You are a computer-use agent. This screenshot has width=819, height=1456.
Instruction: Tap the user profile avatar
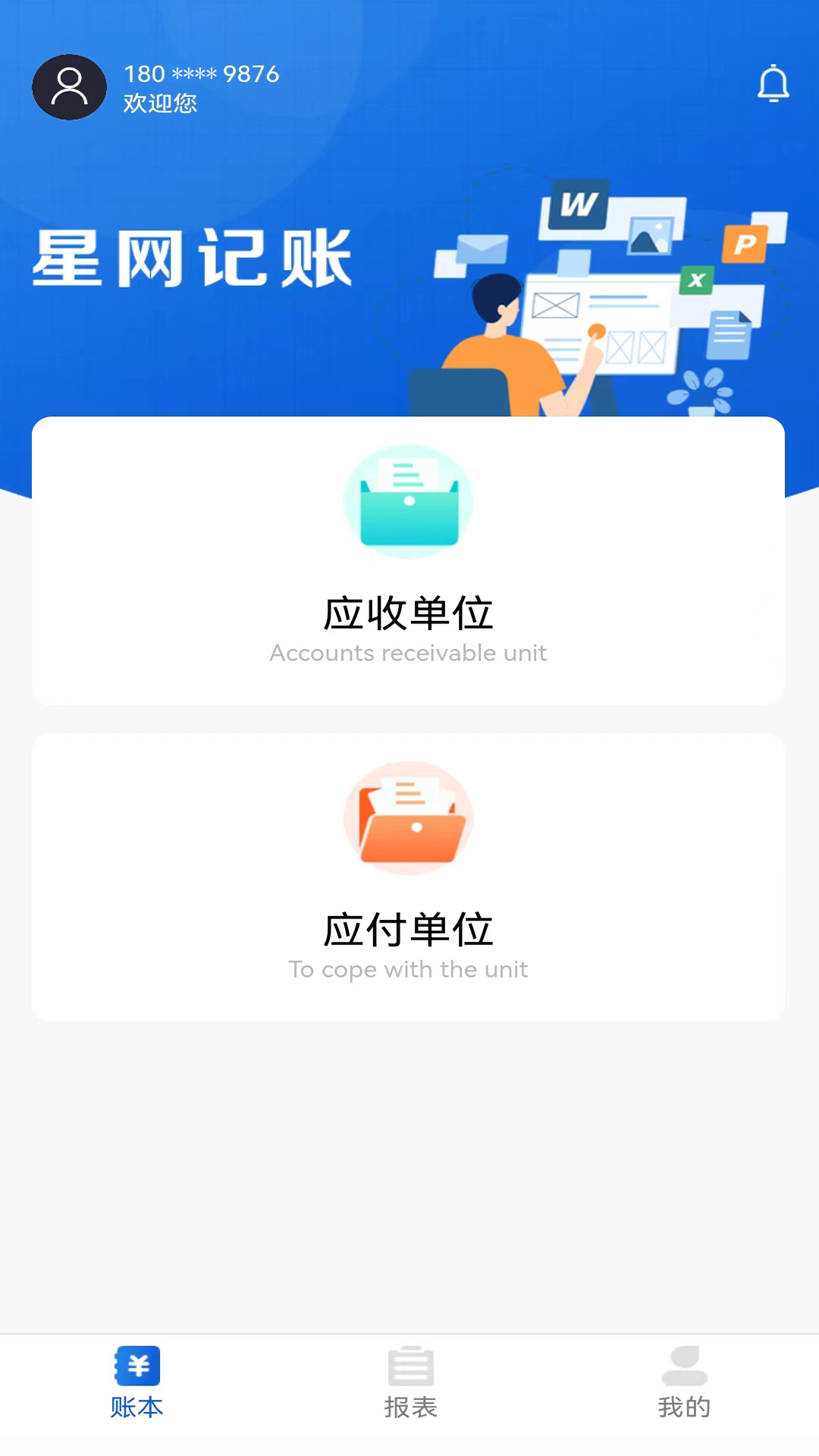69,87
